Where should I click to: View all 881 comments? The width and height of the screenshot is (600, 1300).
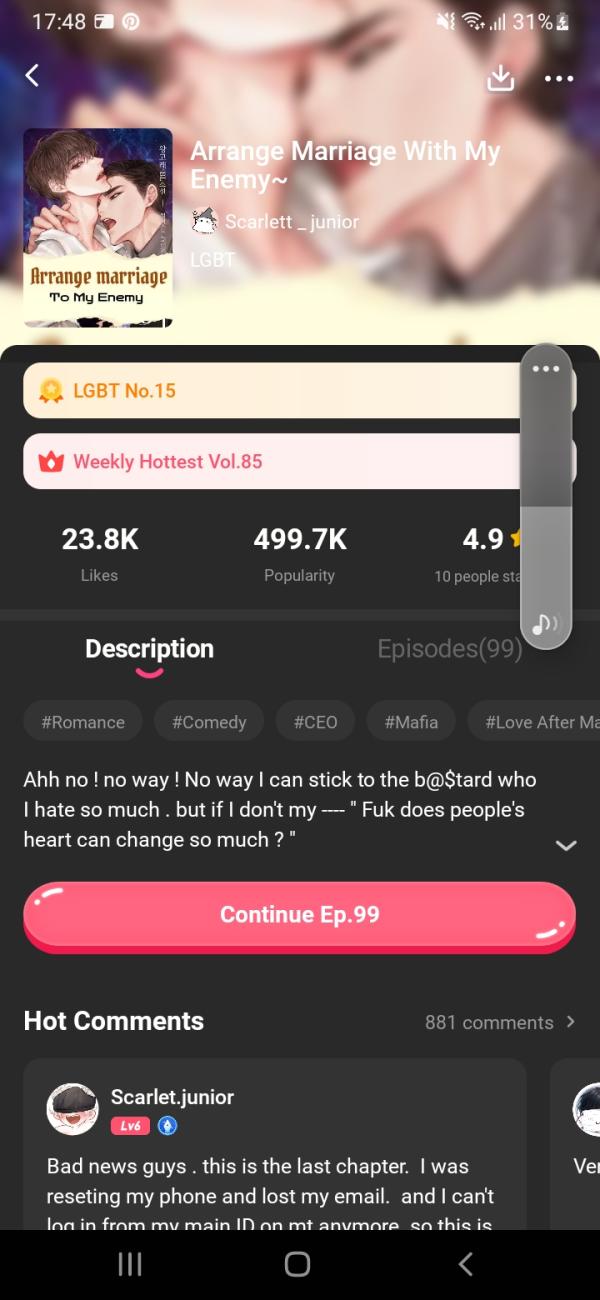499,1022
